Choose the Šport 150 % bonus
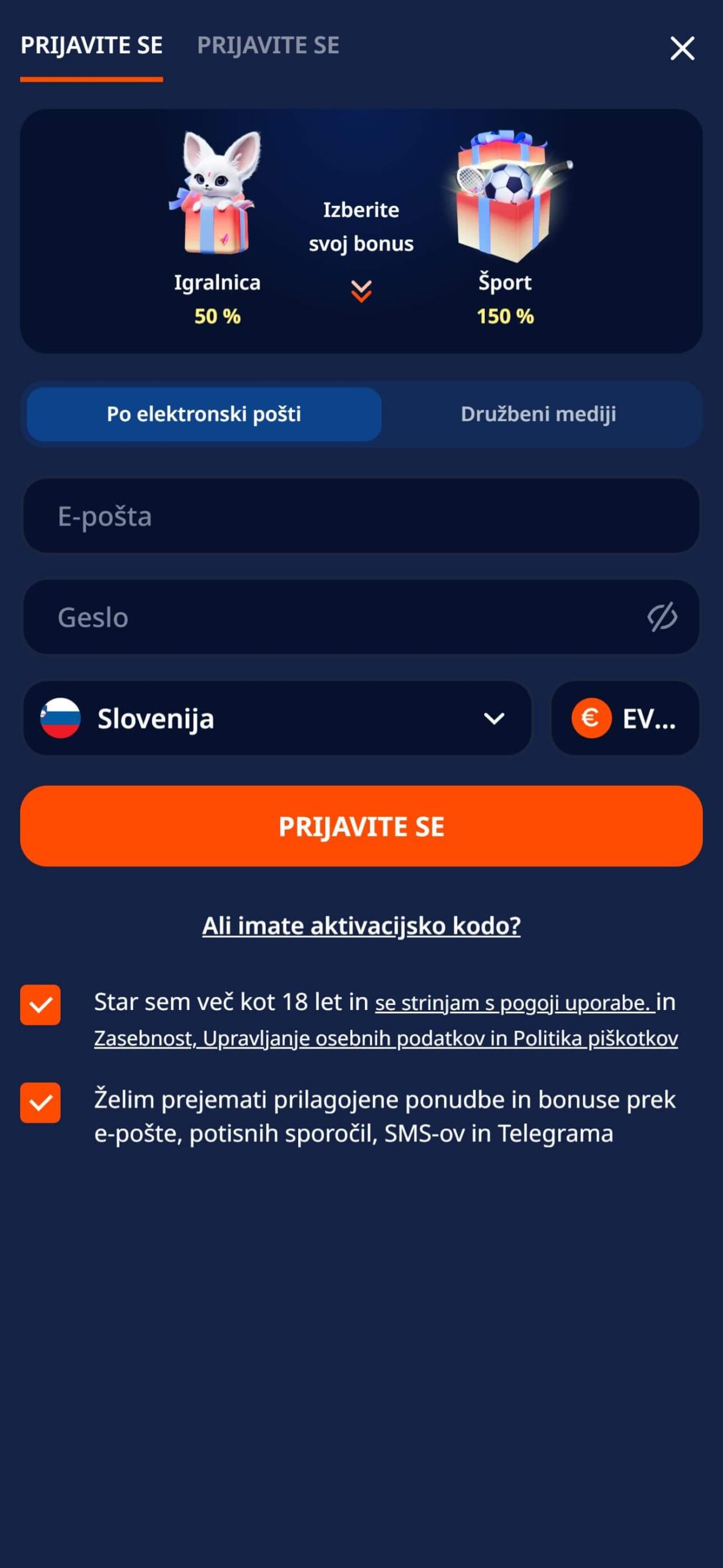The width and height of the screenshot is (723, 1568). tap(506, 228)
